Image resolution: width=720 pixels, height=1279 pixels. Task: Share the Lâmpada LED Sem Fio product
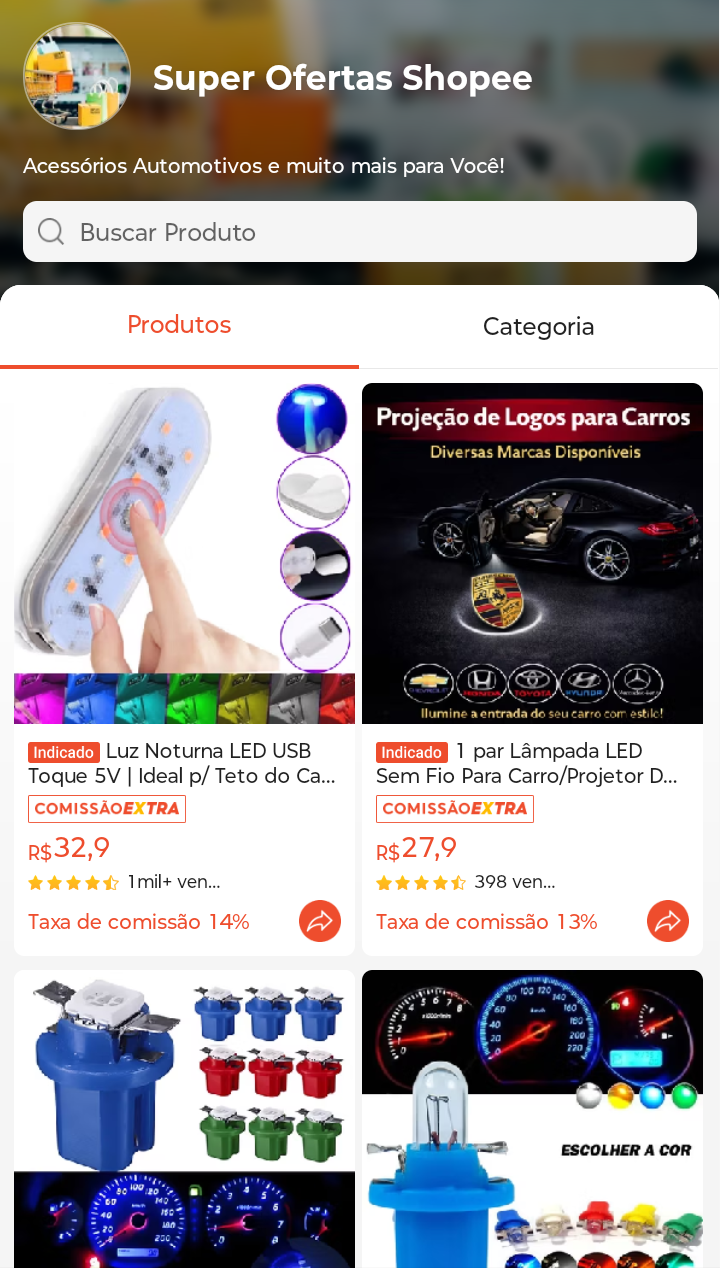tap(668, 921)
